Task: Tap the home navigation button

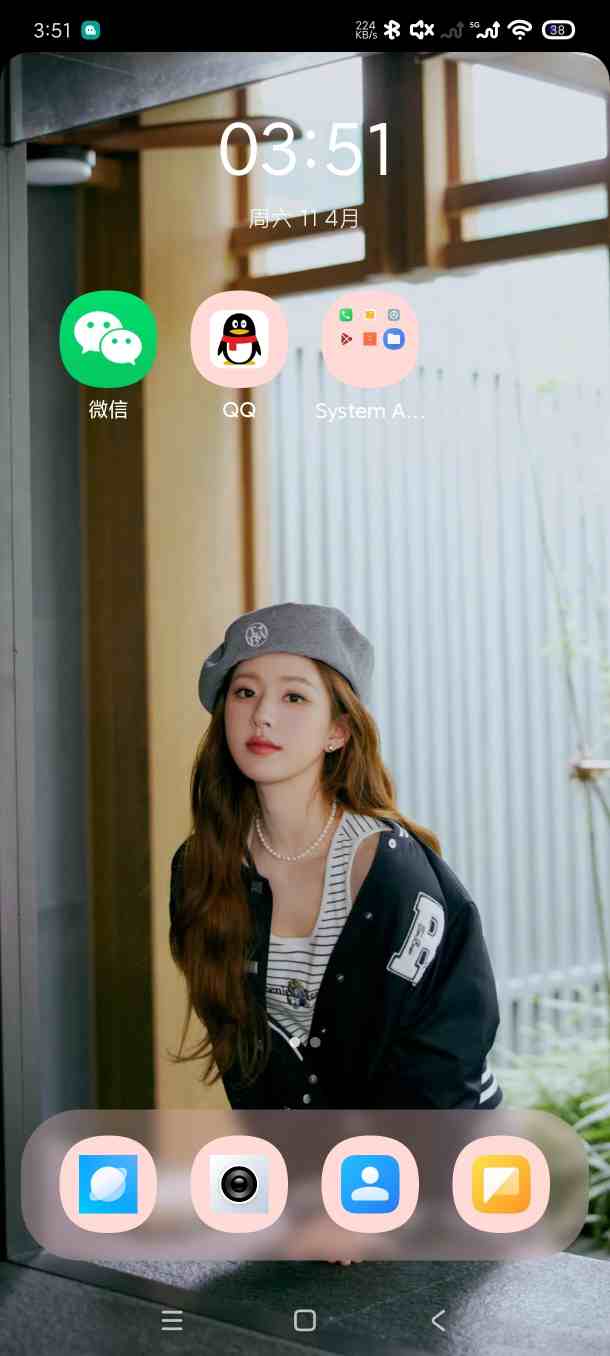Action: click(x=305, y=1321)
